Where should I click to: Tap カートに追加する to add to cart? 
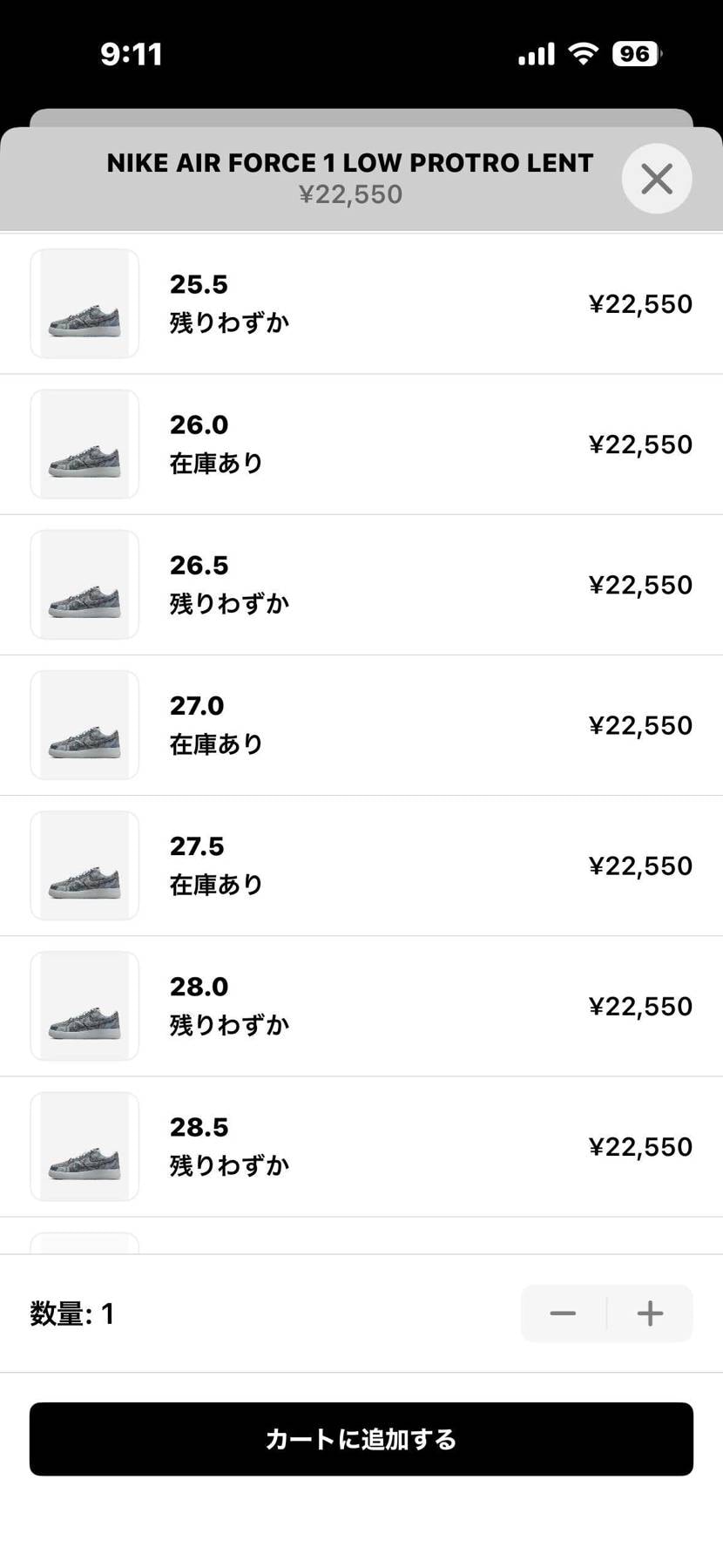[361, 1440]
